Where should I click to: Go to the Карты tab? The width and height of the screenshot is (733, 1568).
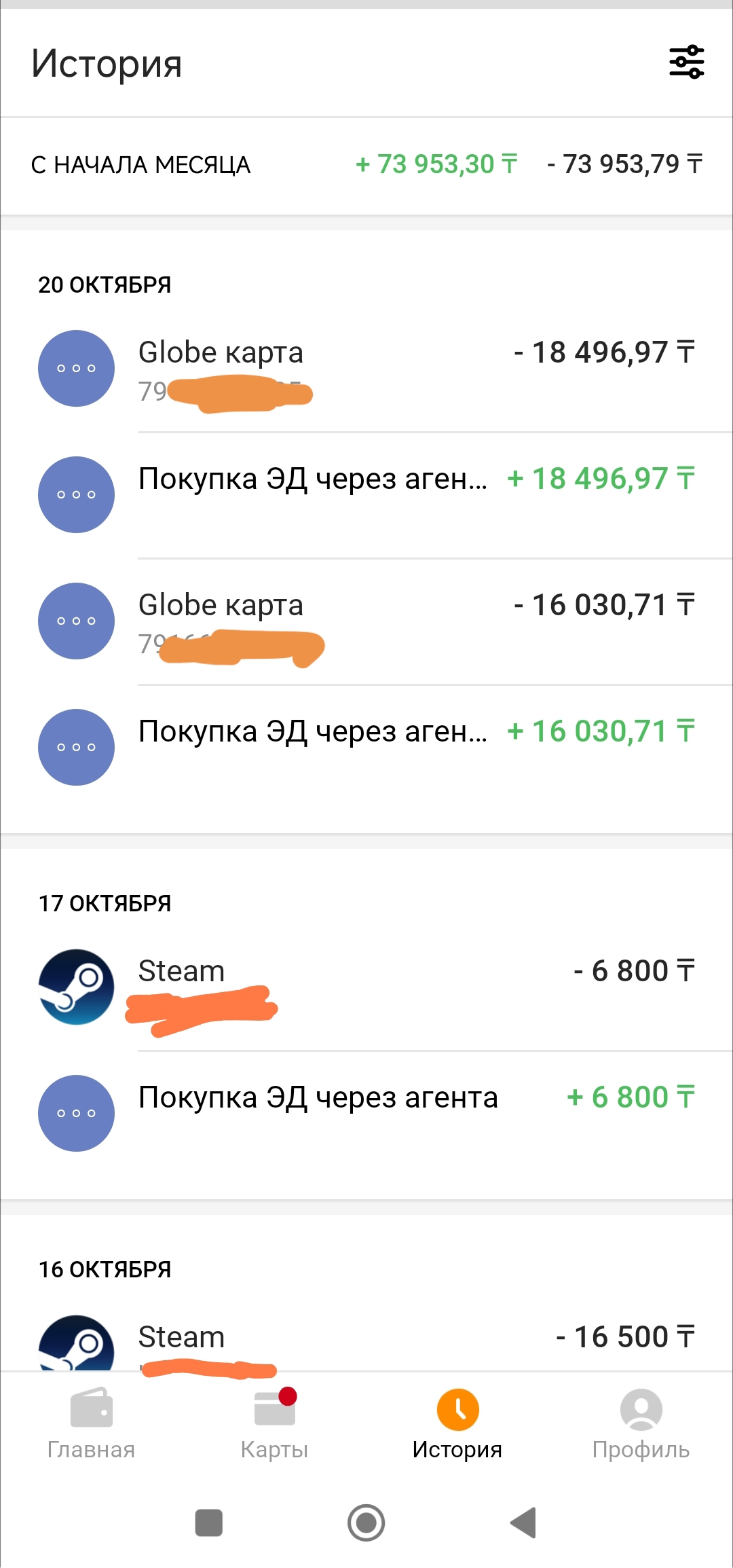tap(274, 1423)
